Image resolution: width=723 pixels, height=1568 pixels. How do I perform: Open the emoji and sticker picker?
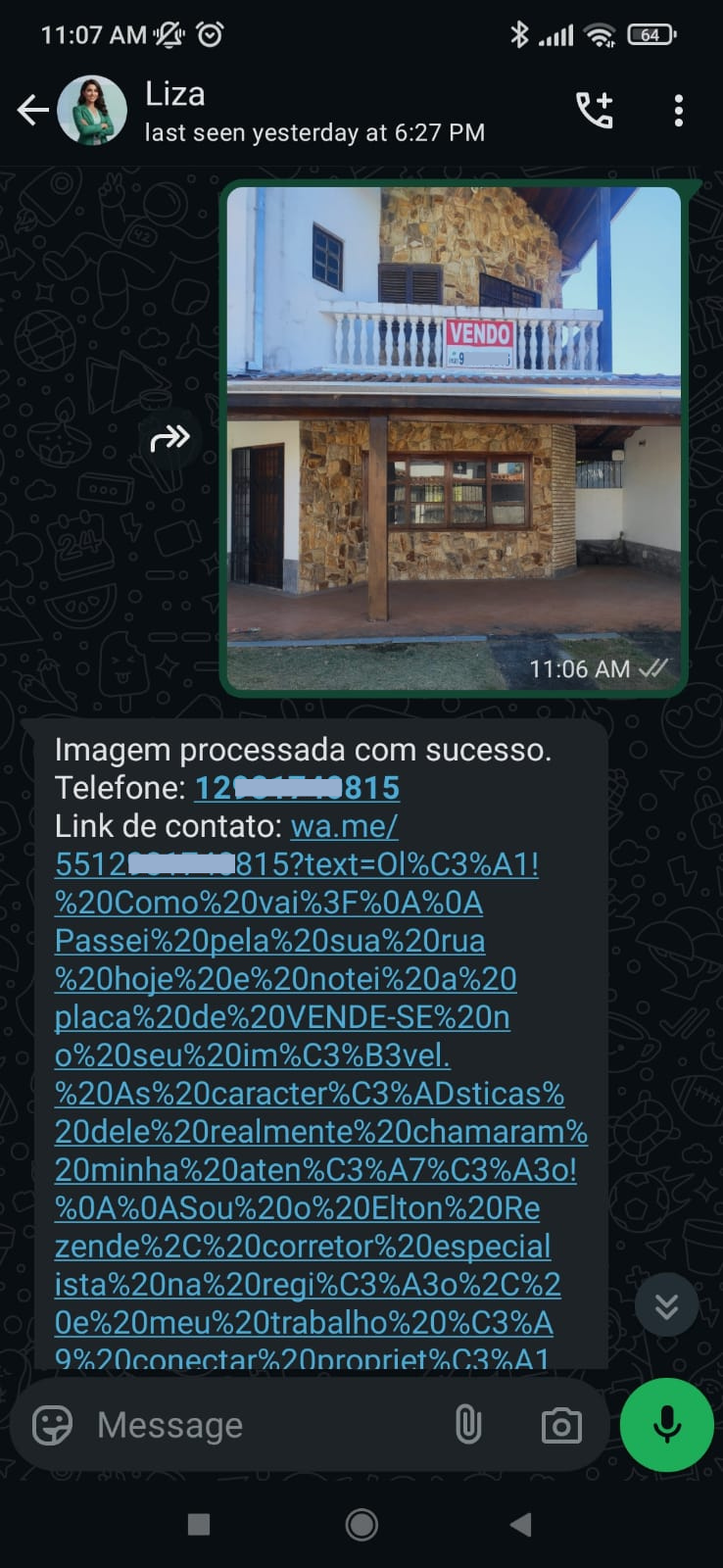click(53, 1425)
